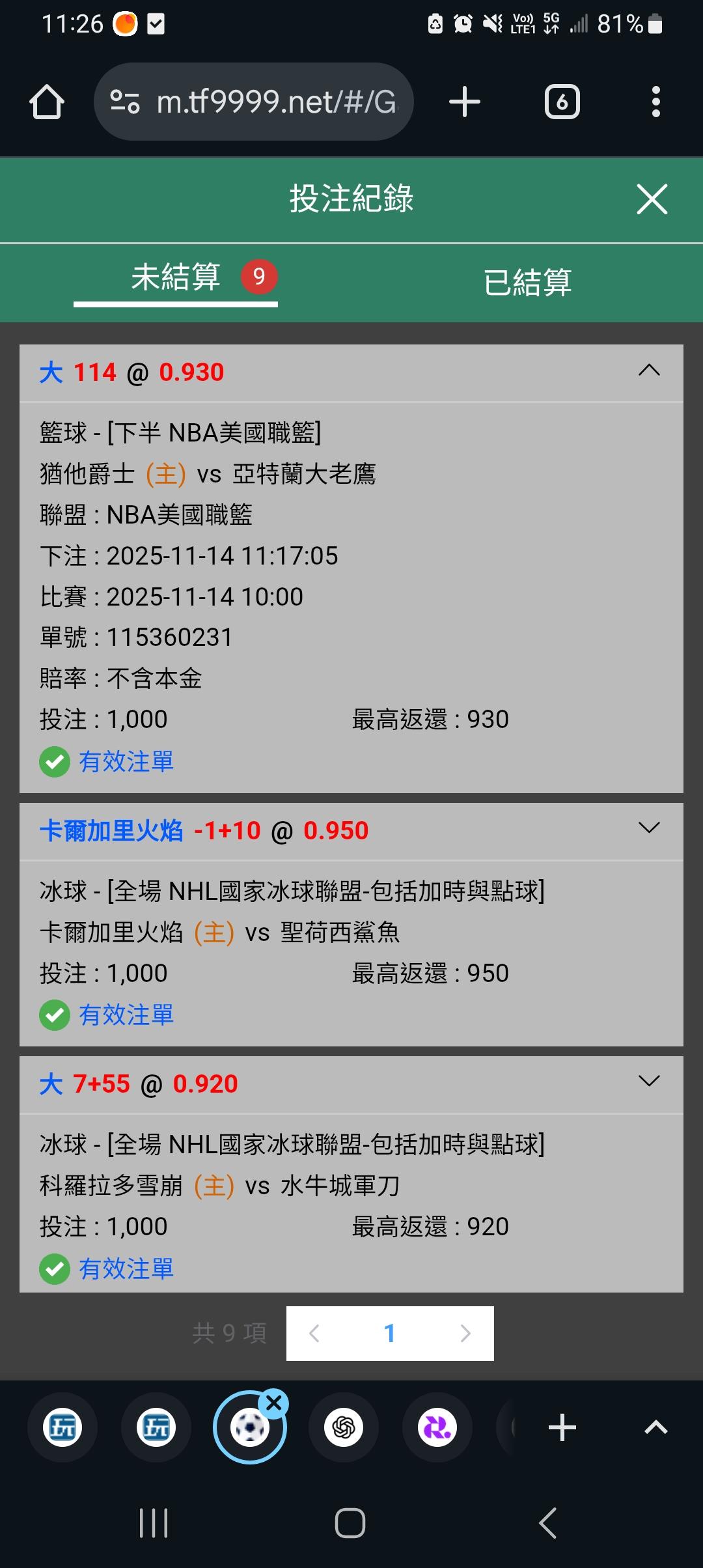Switch to the purple logo tab
Viewport: 703px width, 1568px height.
pos(437,1427)
